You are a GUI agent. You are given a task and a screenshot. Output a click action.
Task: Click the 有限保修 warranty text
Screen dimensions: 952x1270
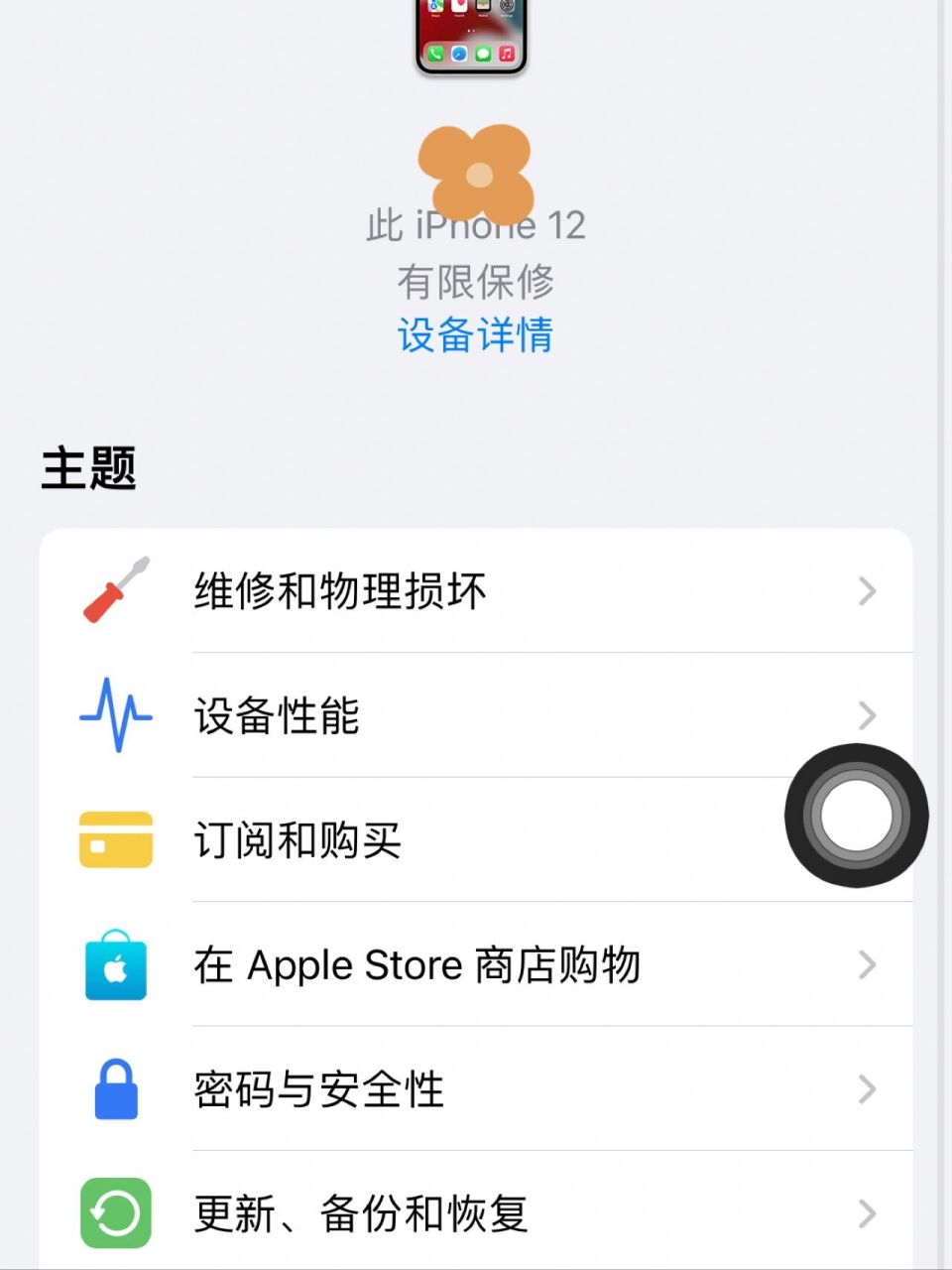coord(477,282)
